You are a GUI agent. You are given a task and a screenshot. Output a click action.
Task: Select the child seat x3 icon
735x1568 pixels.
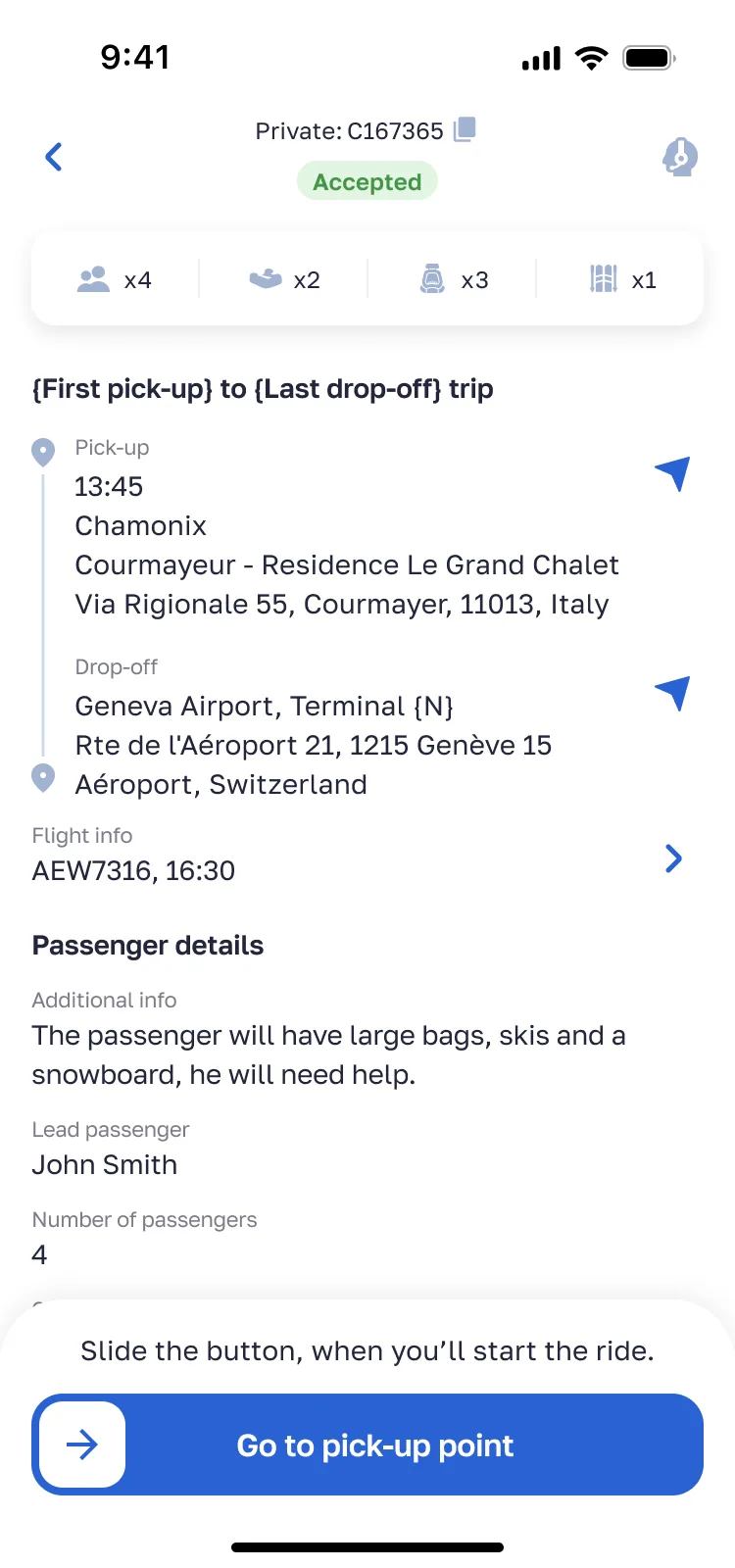point(431,278)
